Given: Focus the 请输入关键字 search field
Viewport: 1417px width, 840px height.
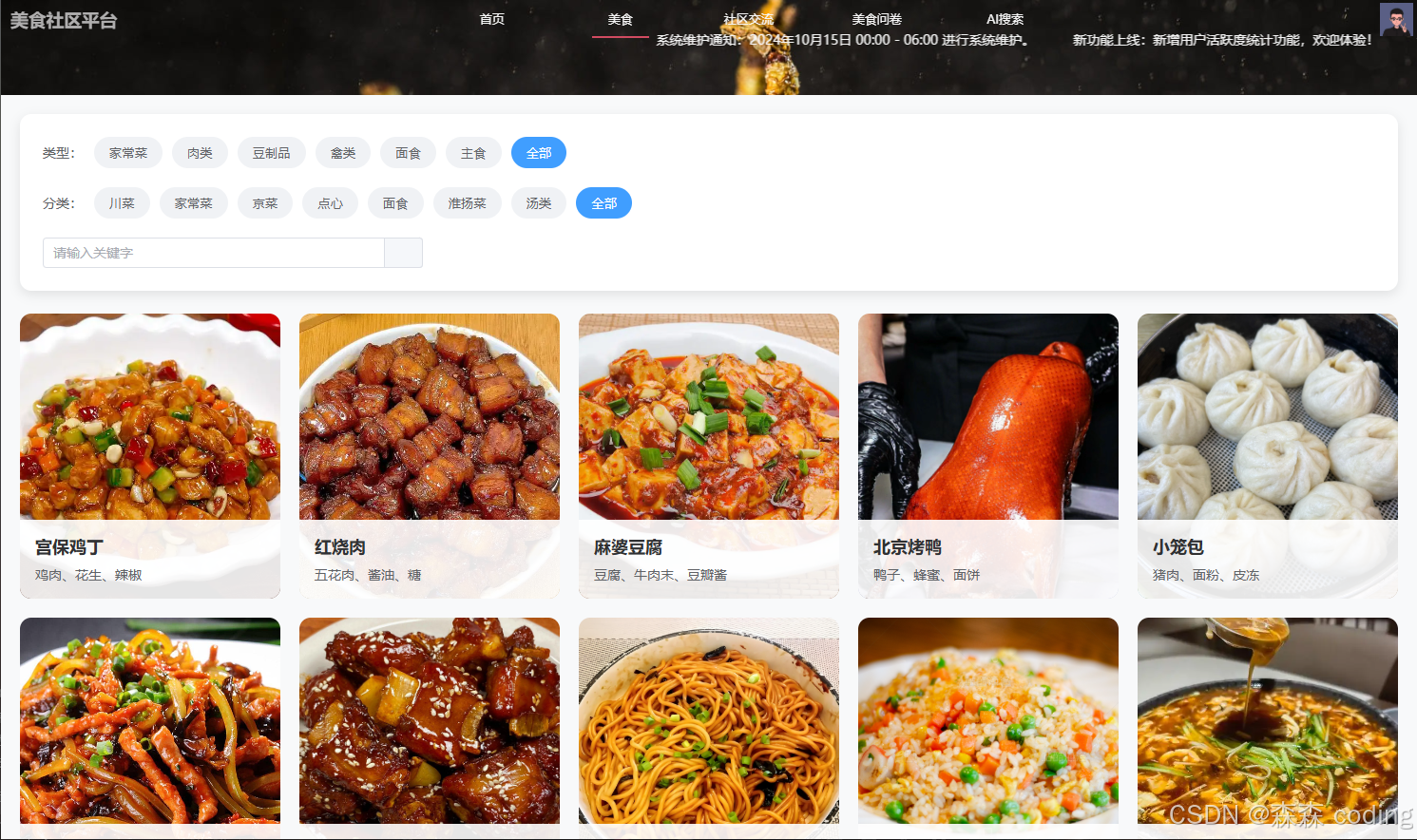Looking at the screenshot, I should [214, 253].
